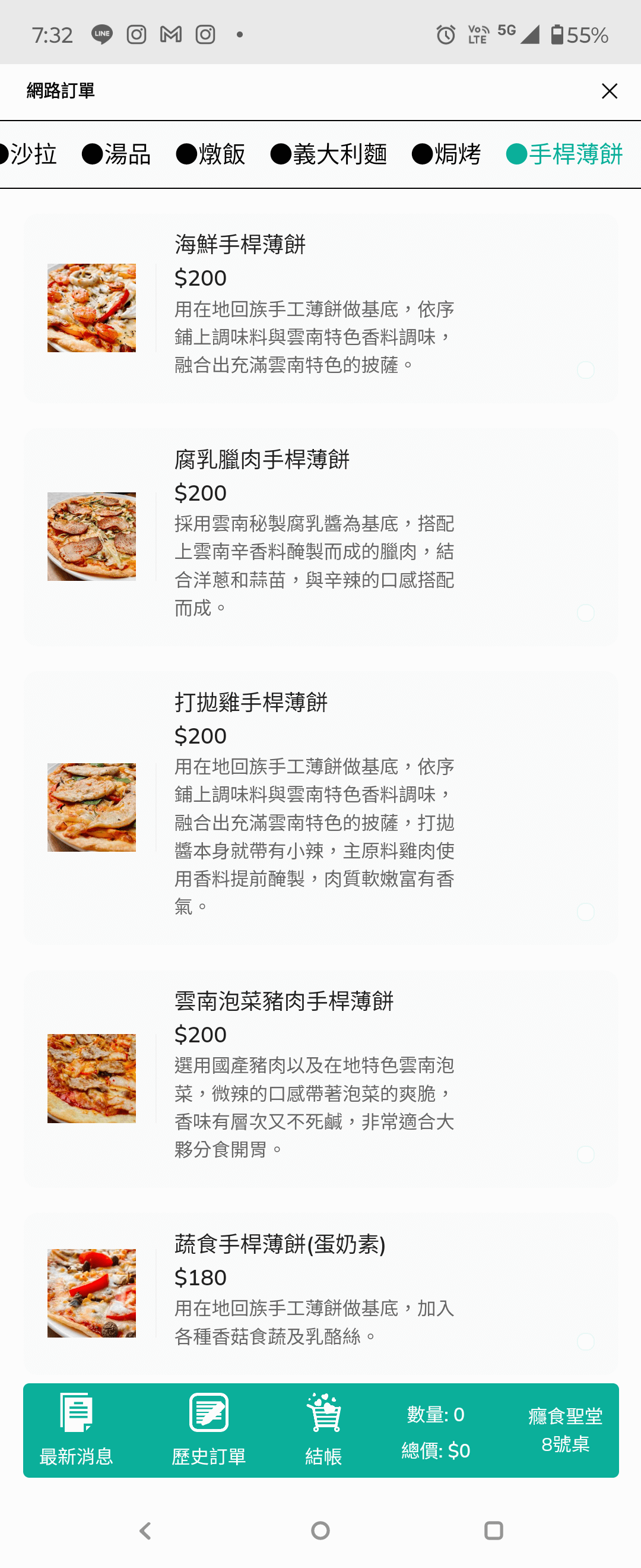This screenshot has width=641, height=1568.
Task: Choose the 腐乳臘肉手桿薄餅 item
Action: tap(320, 537)
